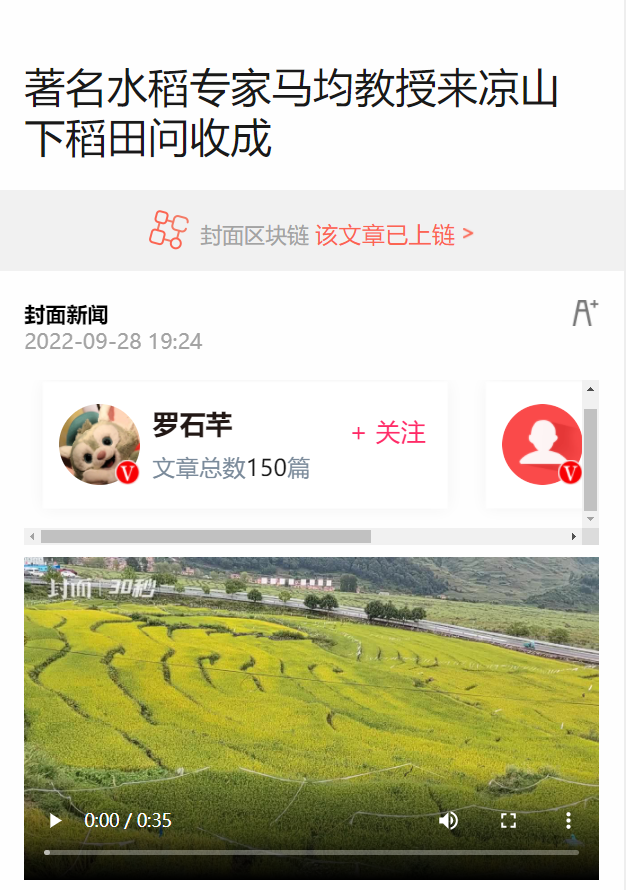Image resolution: width=626 pixels, height=890 pixels.
Task: Play the rice field video
Action: click(x=56, y=821)
